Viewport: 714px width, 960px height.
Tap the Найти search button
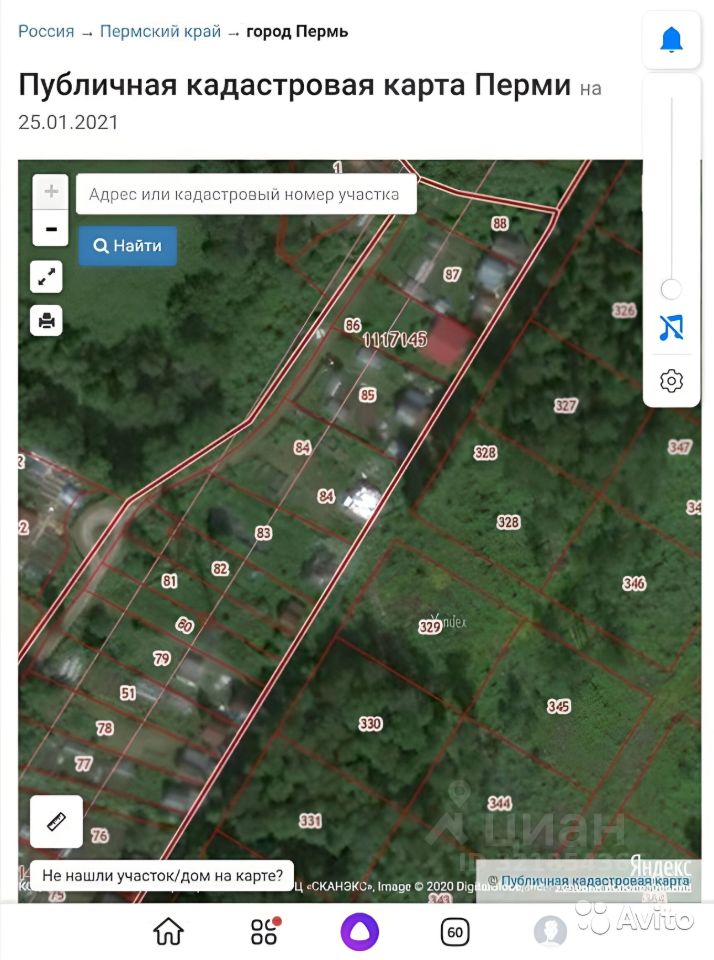pos(127,245)
